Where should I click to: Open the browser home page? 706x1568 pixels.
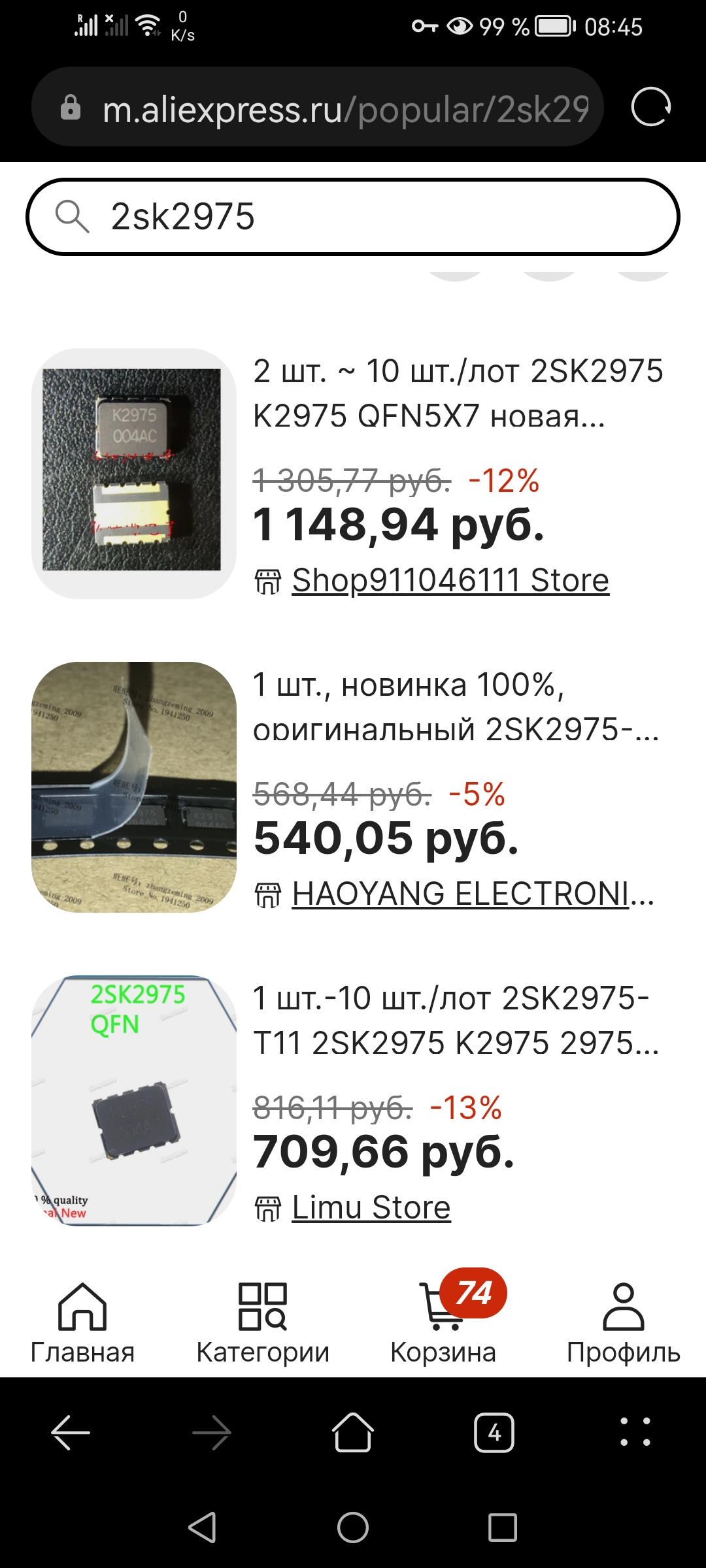pos(353,1433)
